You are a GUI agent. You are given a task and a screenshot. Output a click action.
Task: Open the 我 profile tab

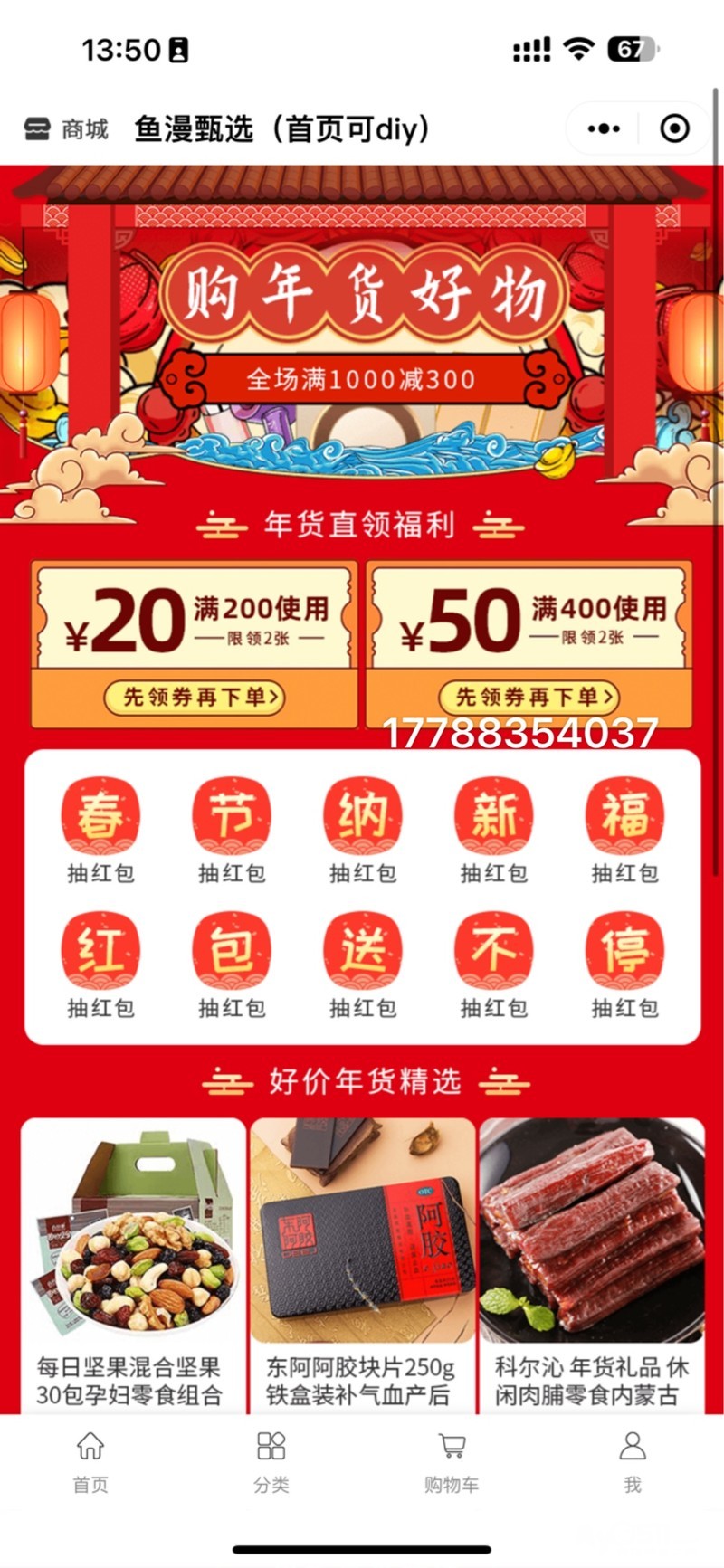(x=633, y=1462)
